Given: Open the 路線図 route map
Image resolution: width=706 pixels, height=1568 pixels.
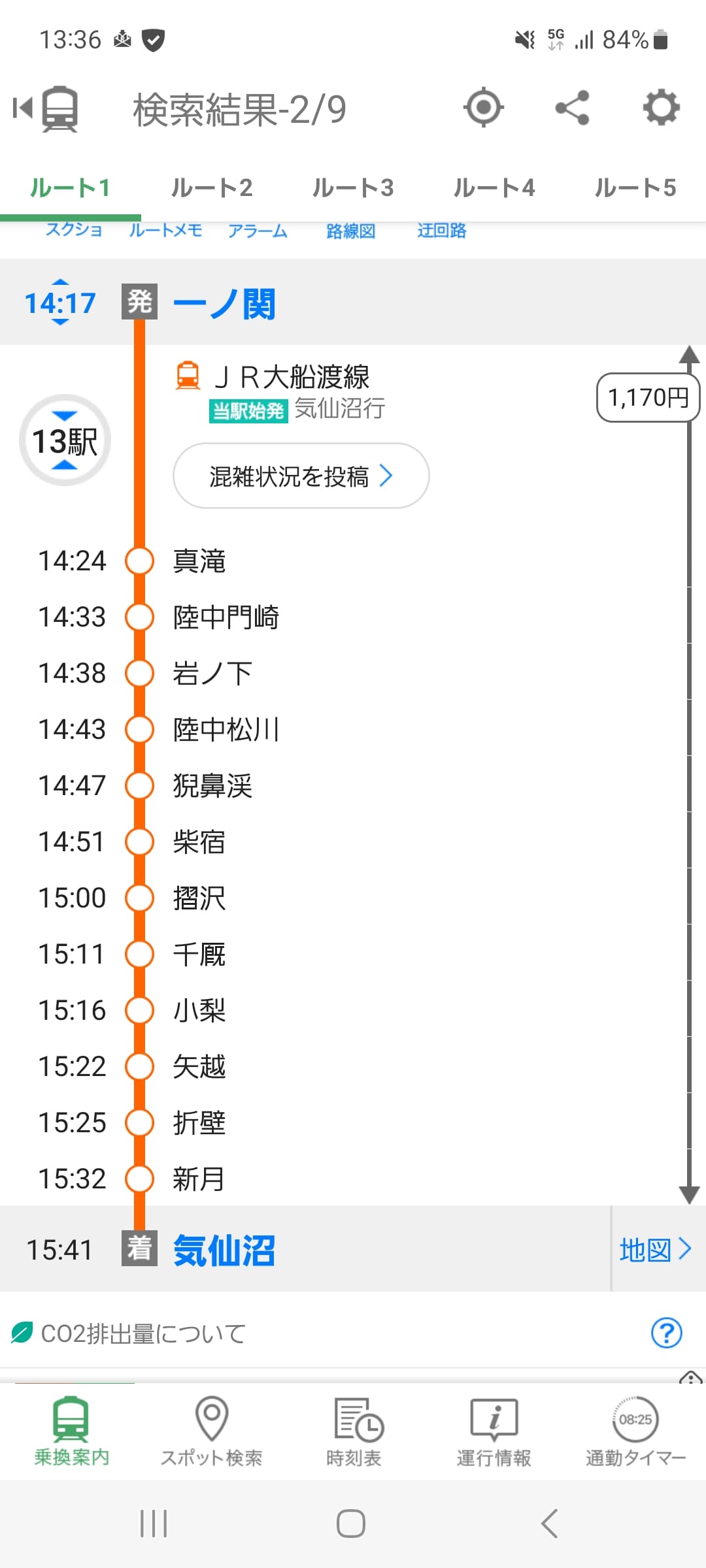Looking at the screenshot, I should [x=350, y=231].
